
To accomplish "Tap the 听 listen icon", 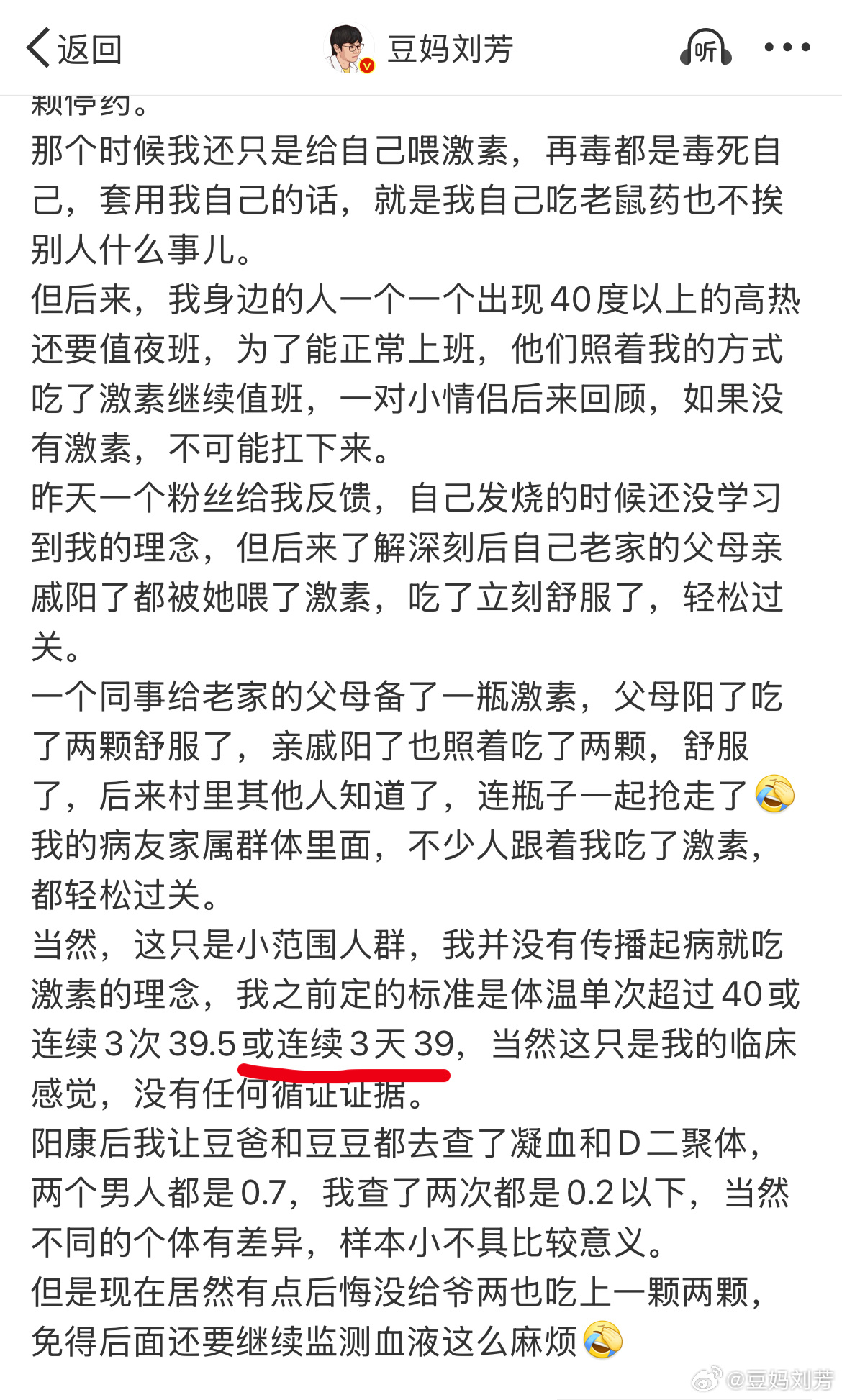I will coord(705,48).
